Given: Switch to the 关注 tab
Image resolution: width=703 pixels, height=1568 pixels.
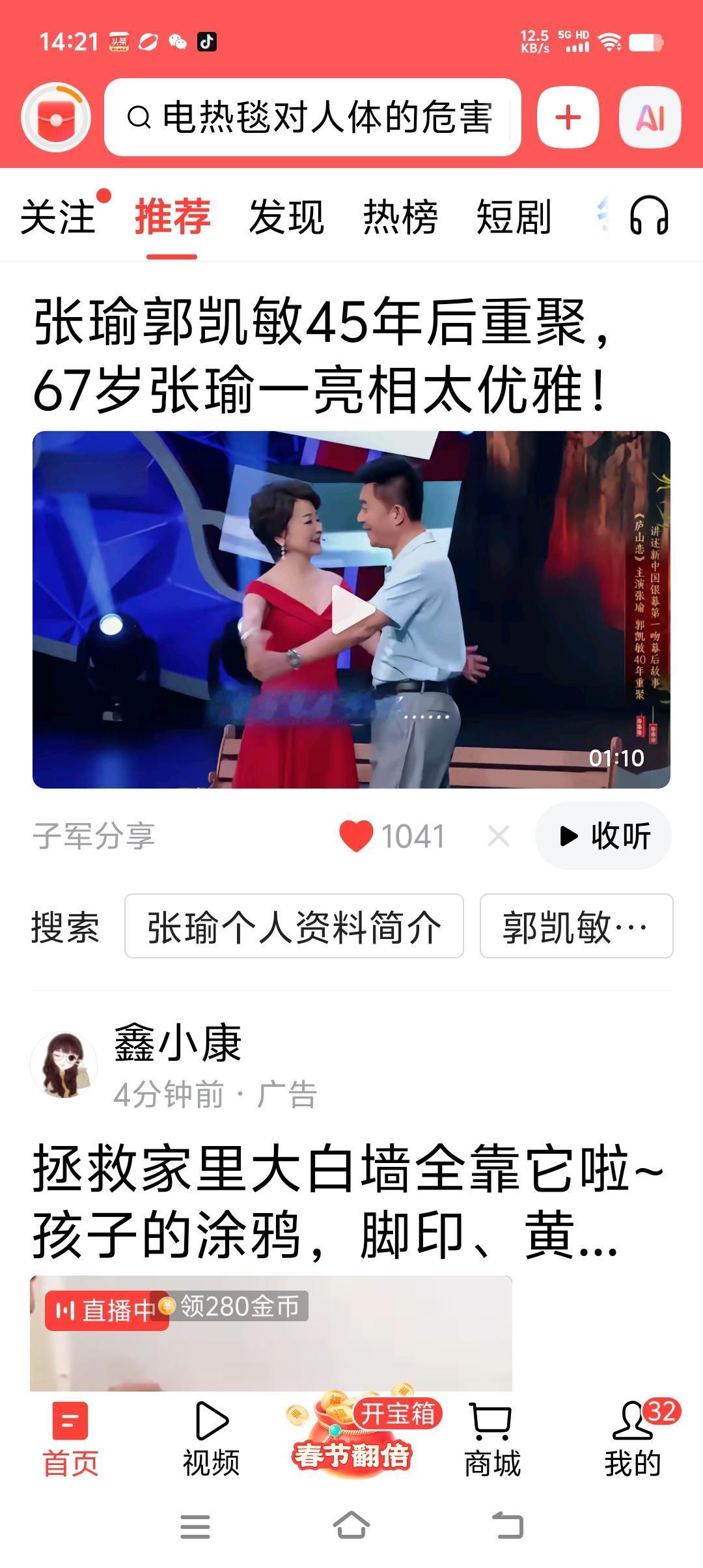Looking at the screenshot, I should point(57,217).
